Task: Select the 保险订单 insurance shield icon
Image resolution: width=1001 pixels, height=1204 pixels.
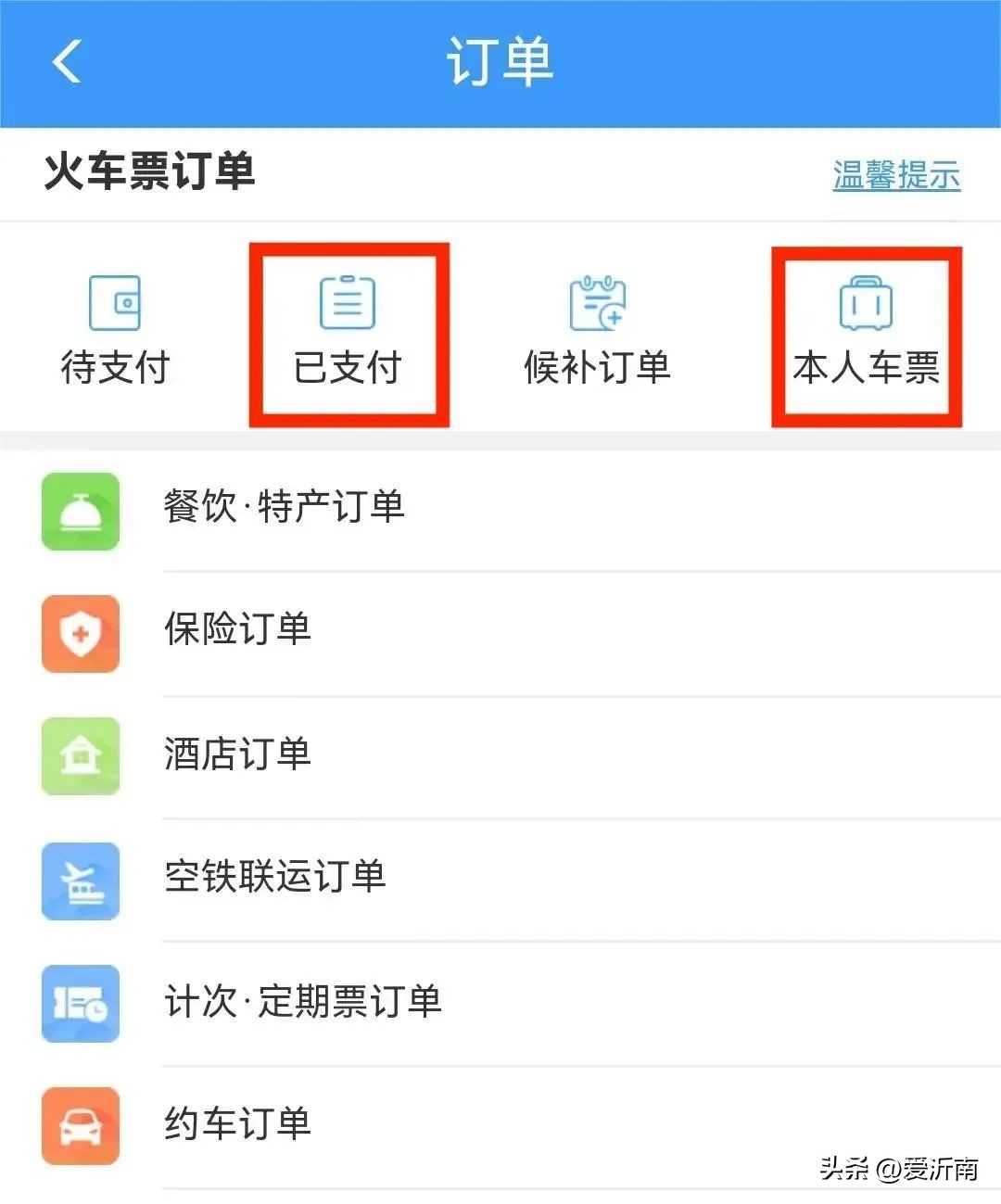Action: click(x=80, y=634)
